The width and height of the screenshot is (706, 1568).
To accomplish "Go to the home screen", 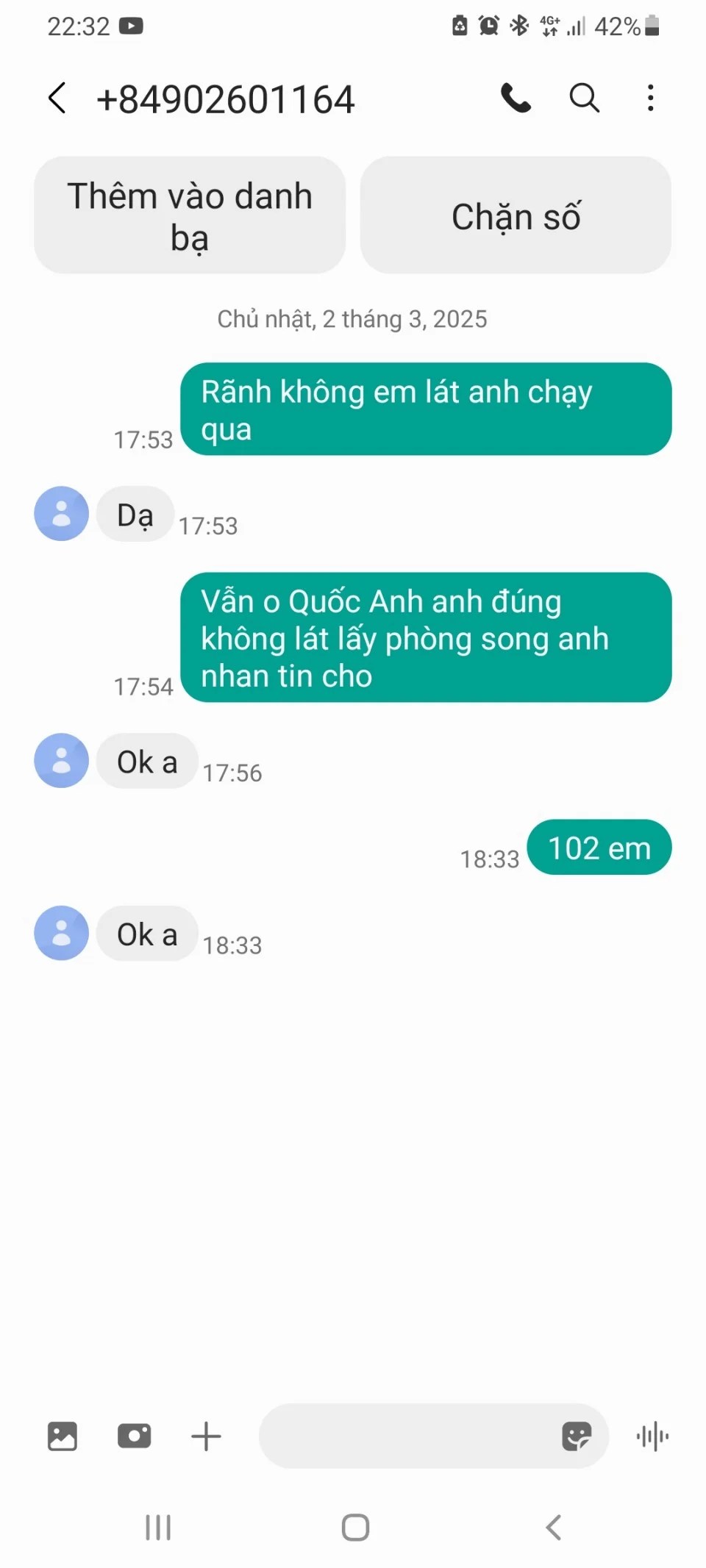I will (355, 1527).
